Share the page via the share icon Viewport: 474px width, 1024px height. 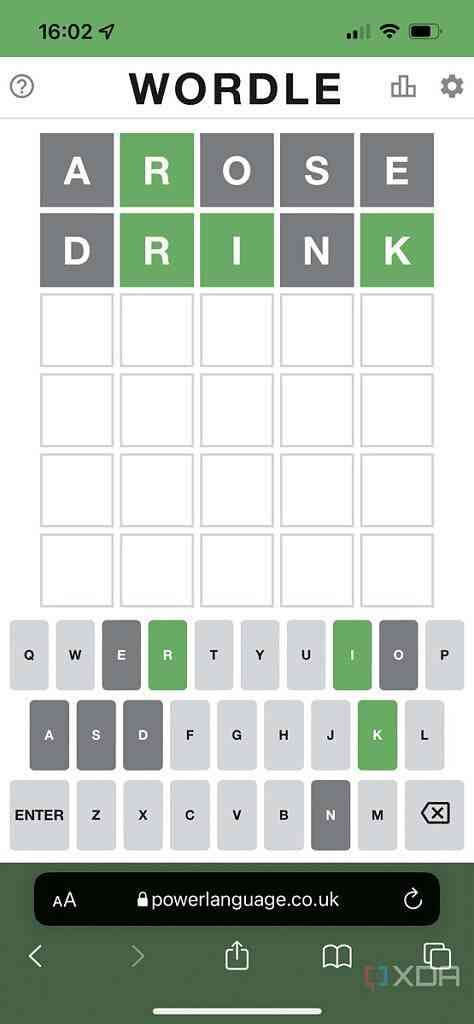pyautogui.click(x=237, y=956)
